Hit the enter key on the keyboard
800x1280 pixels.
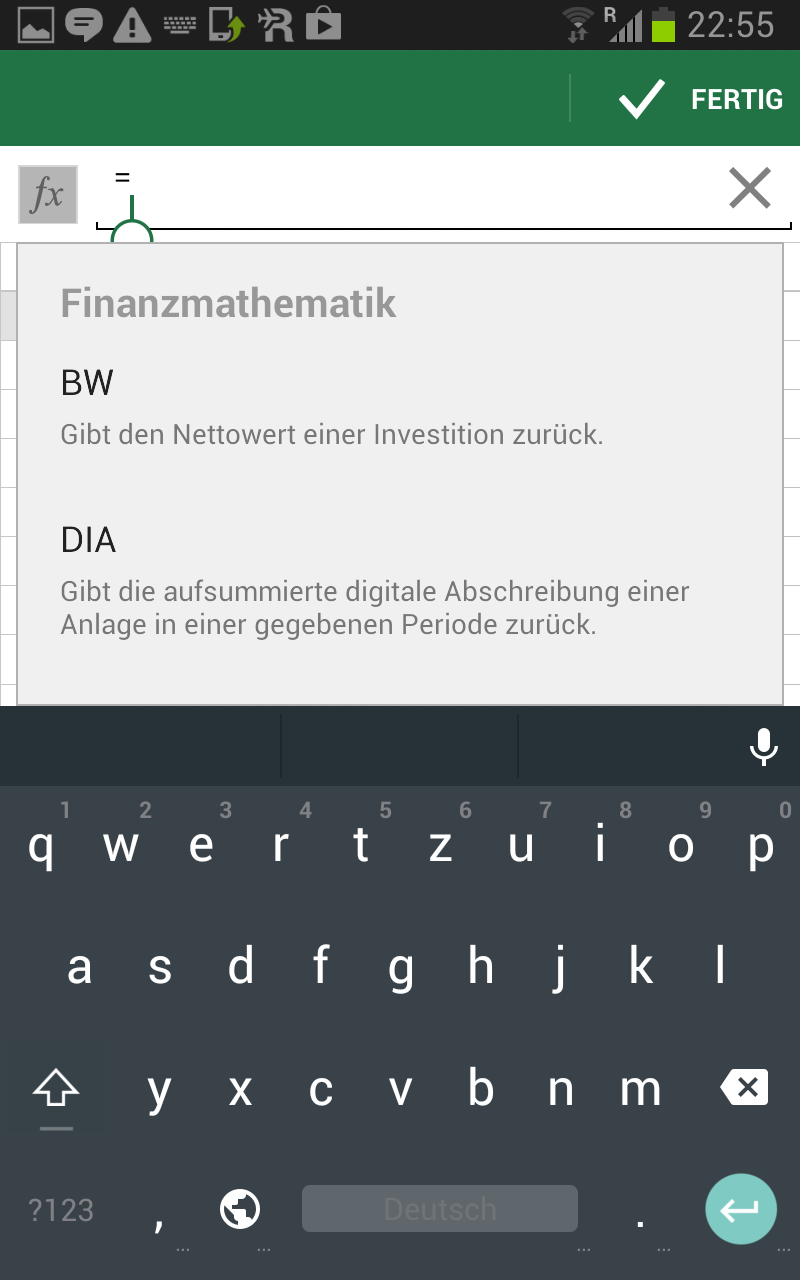(x=741, y=1209)
